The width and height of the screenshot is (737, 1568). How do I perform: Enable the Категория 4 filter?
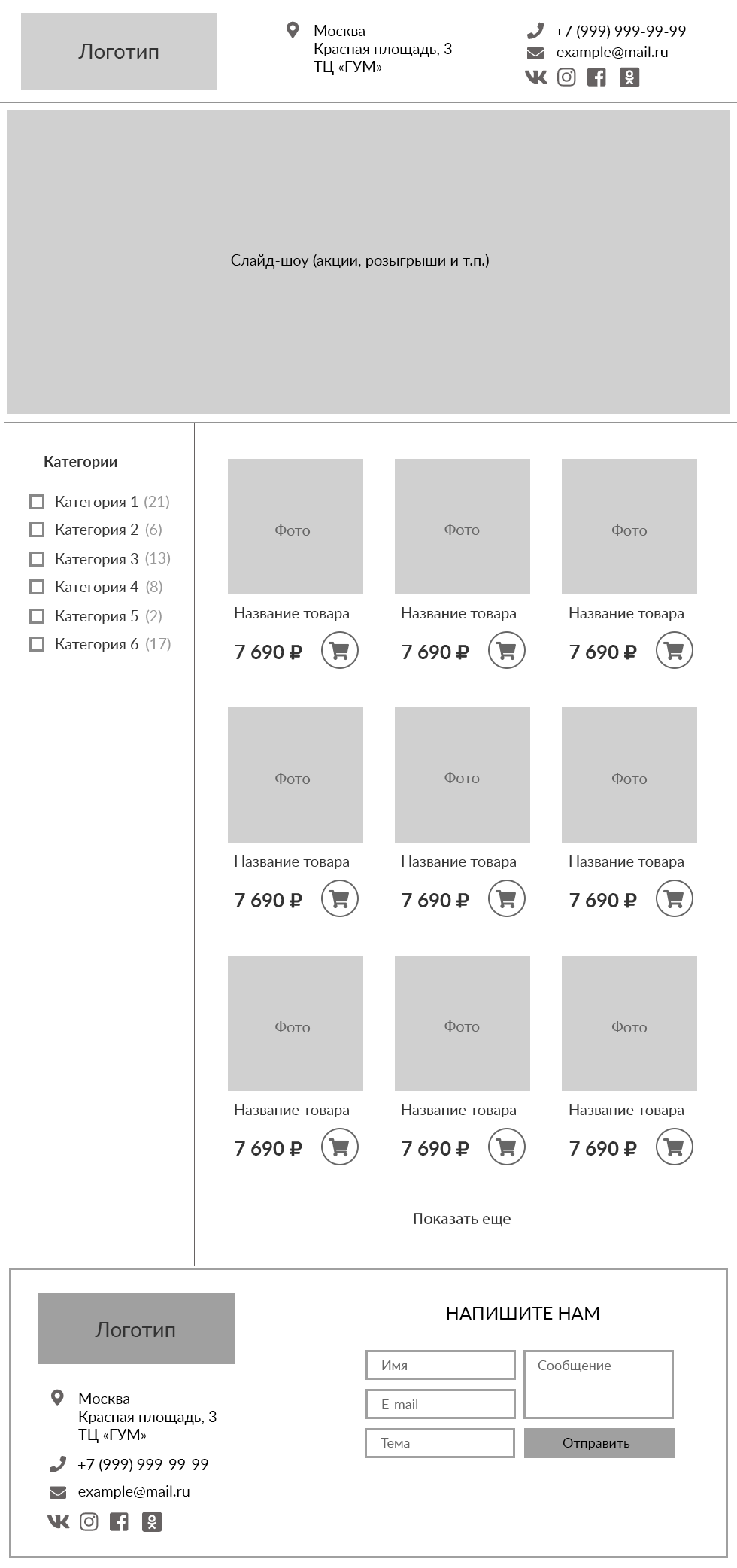[36, 587]
